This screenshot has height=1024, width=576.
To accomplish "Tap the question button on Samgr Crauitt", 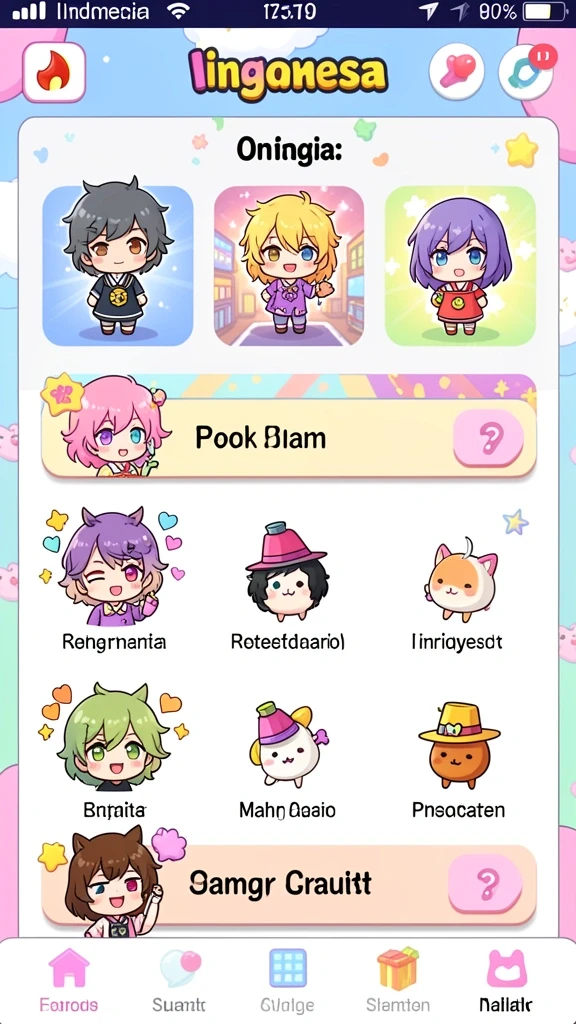I will (487, 884).
